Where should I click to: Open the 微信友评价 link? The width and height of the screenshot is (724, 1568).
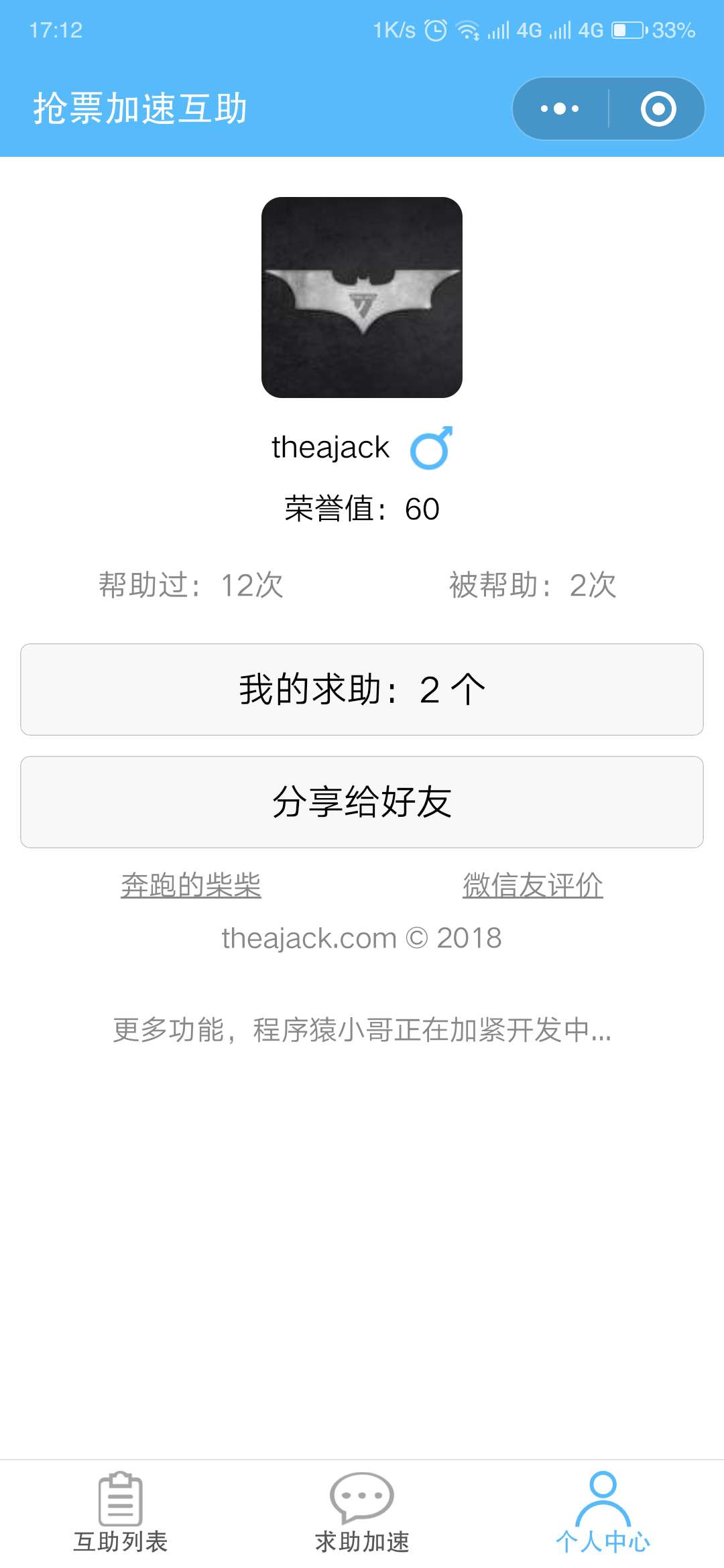[x=533, y=885]
